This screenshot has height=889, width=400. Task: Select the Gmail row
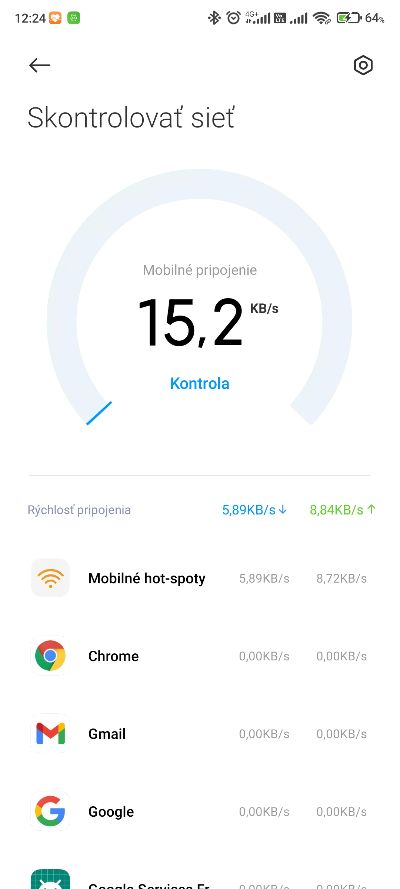[200, 734]
